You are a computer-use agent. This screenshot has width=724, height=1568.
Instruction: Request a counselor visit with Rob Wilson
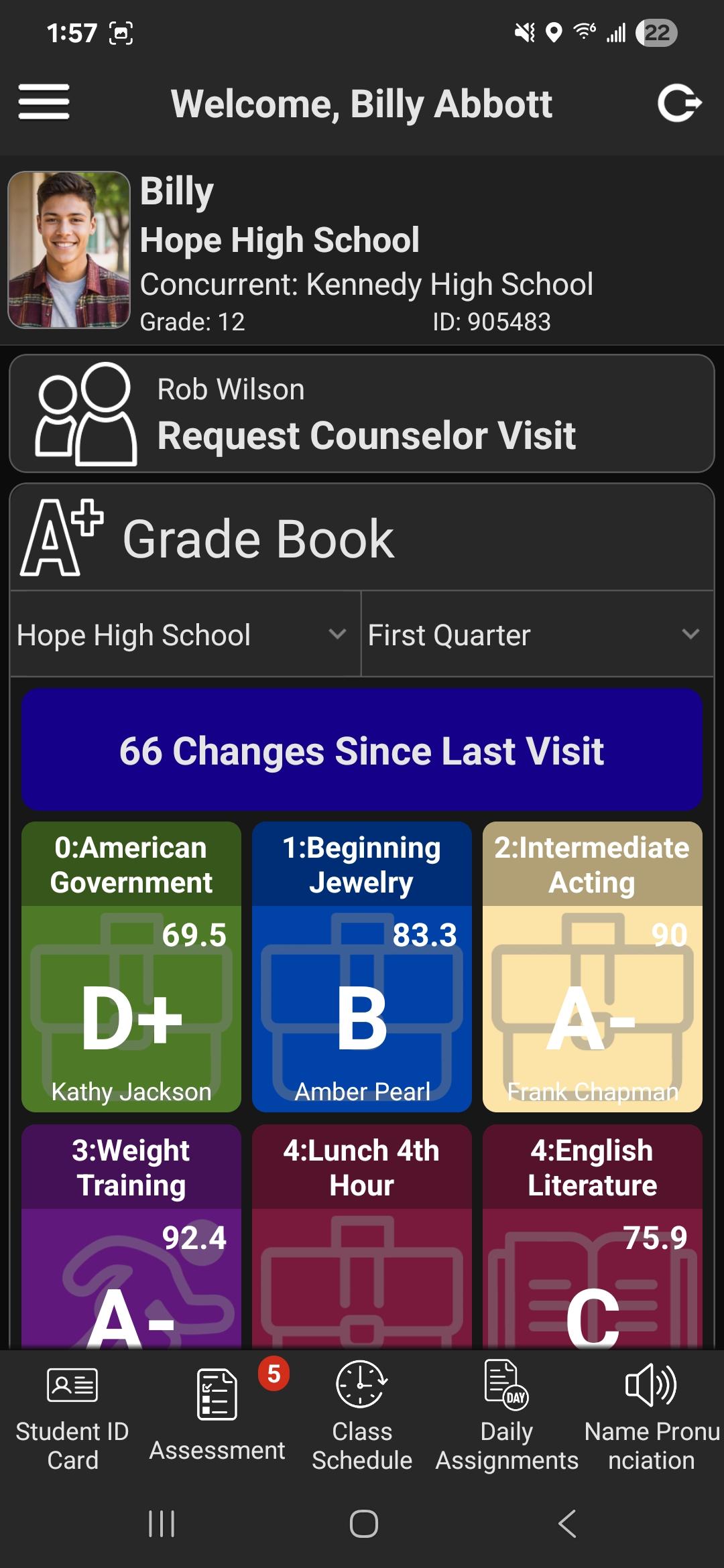point(362,414)
